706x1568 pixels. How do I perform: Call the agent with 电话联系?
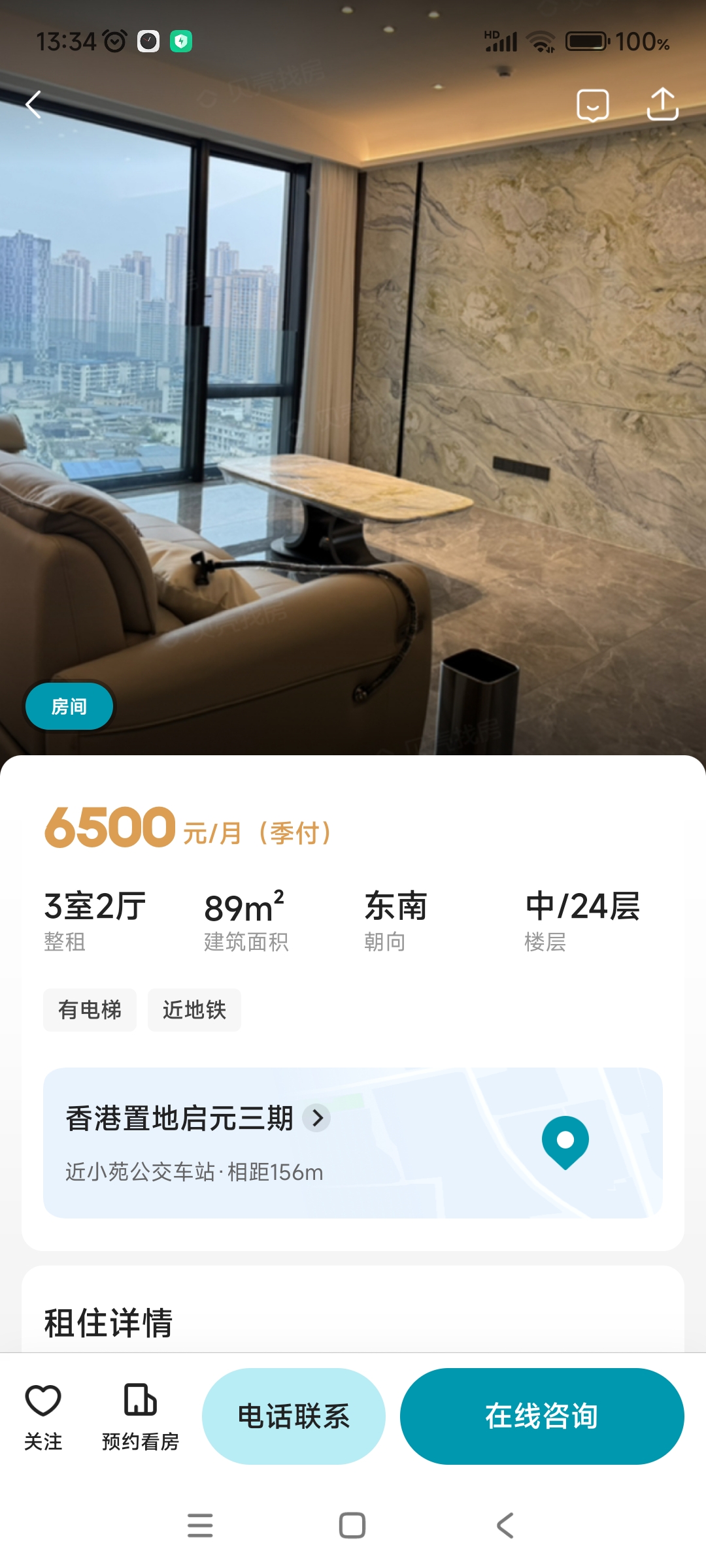click(294, 1416)
